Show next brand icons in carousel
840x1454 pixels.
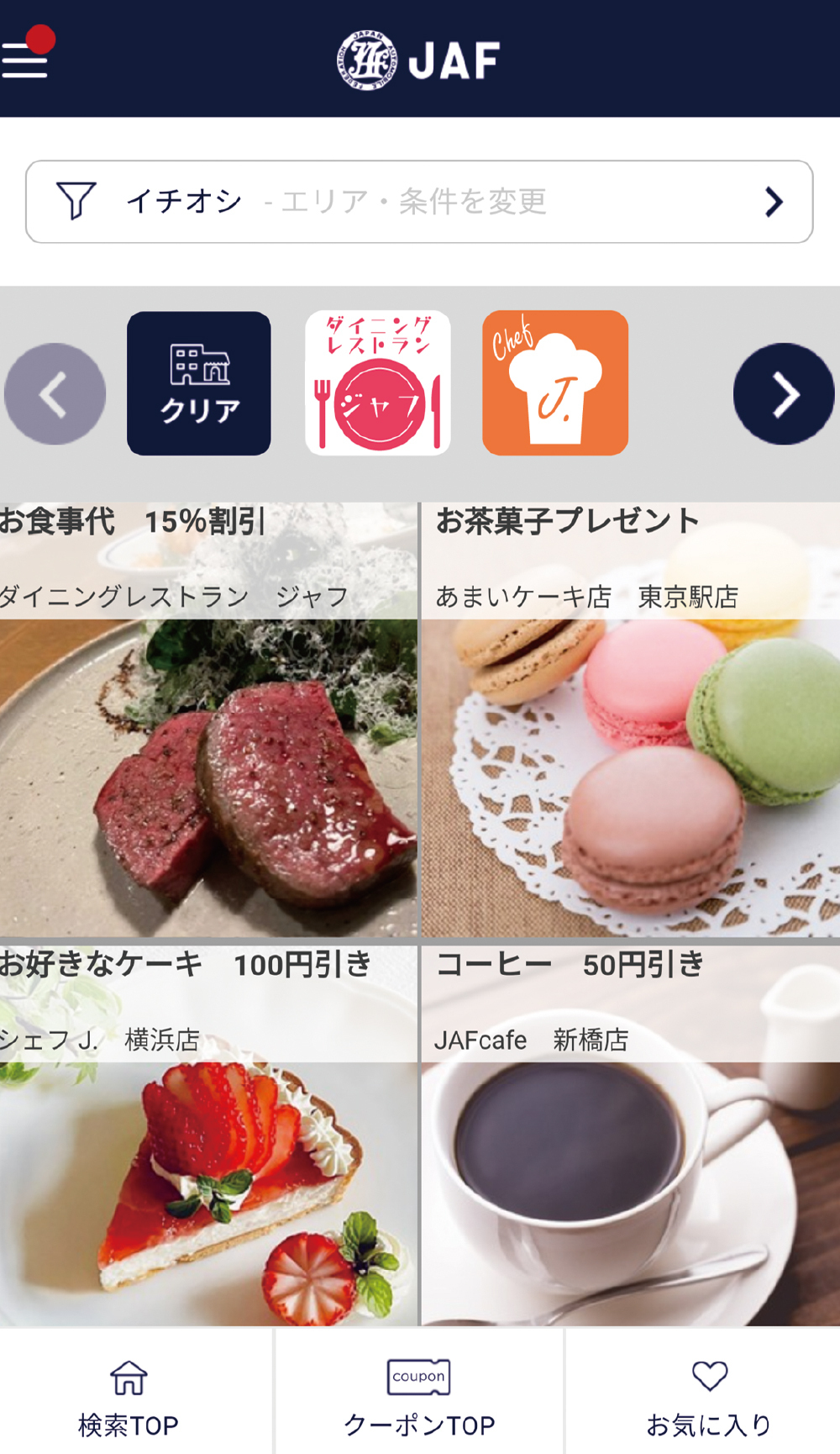point(784,393)
